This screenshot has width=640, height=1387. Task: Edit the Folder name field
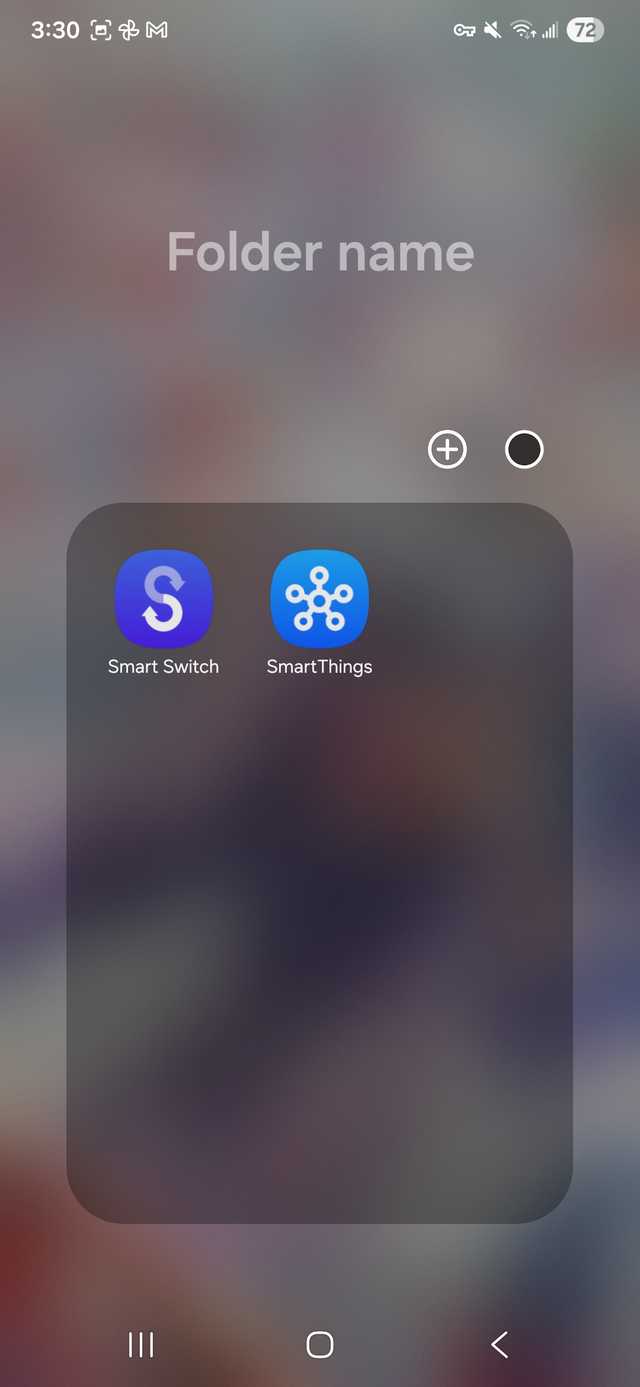click(x=320, y=252)
